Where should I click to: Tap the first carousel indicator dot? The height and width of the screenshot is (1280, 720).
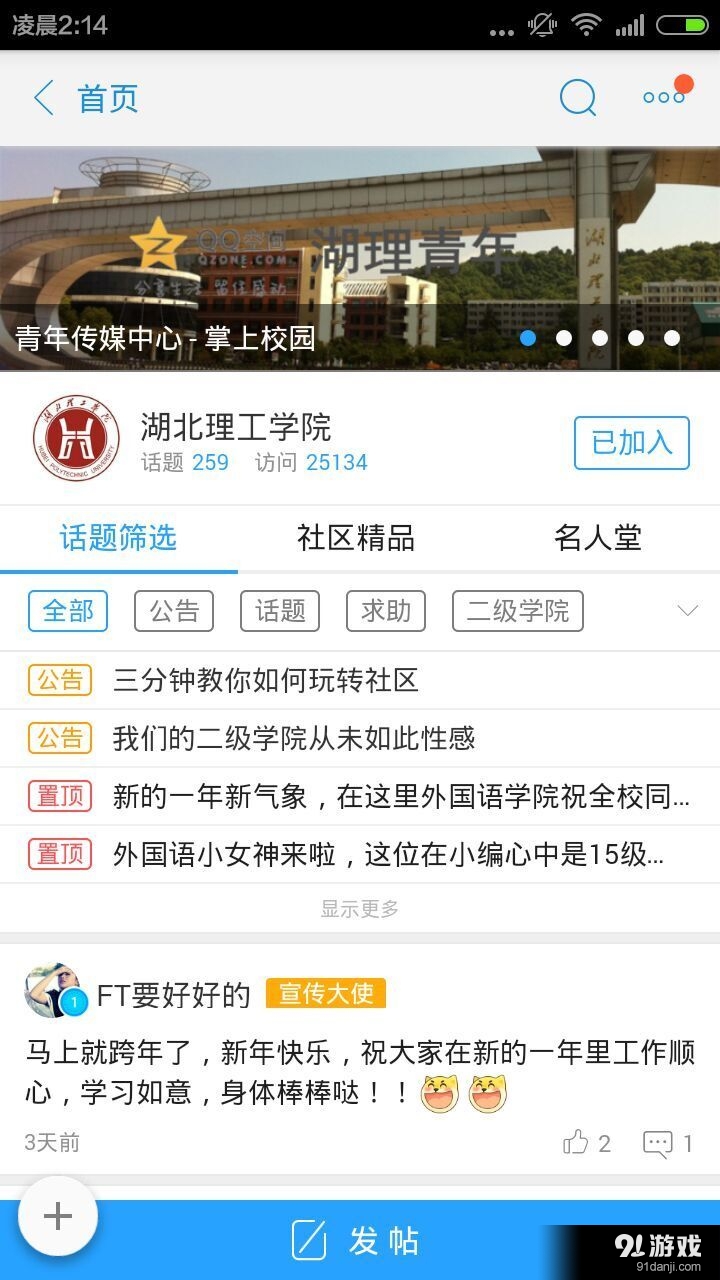click(529, 338)
